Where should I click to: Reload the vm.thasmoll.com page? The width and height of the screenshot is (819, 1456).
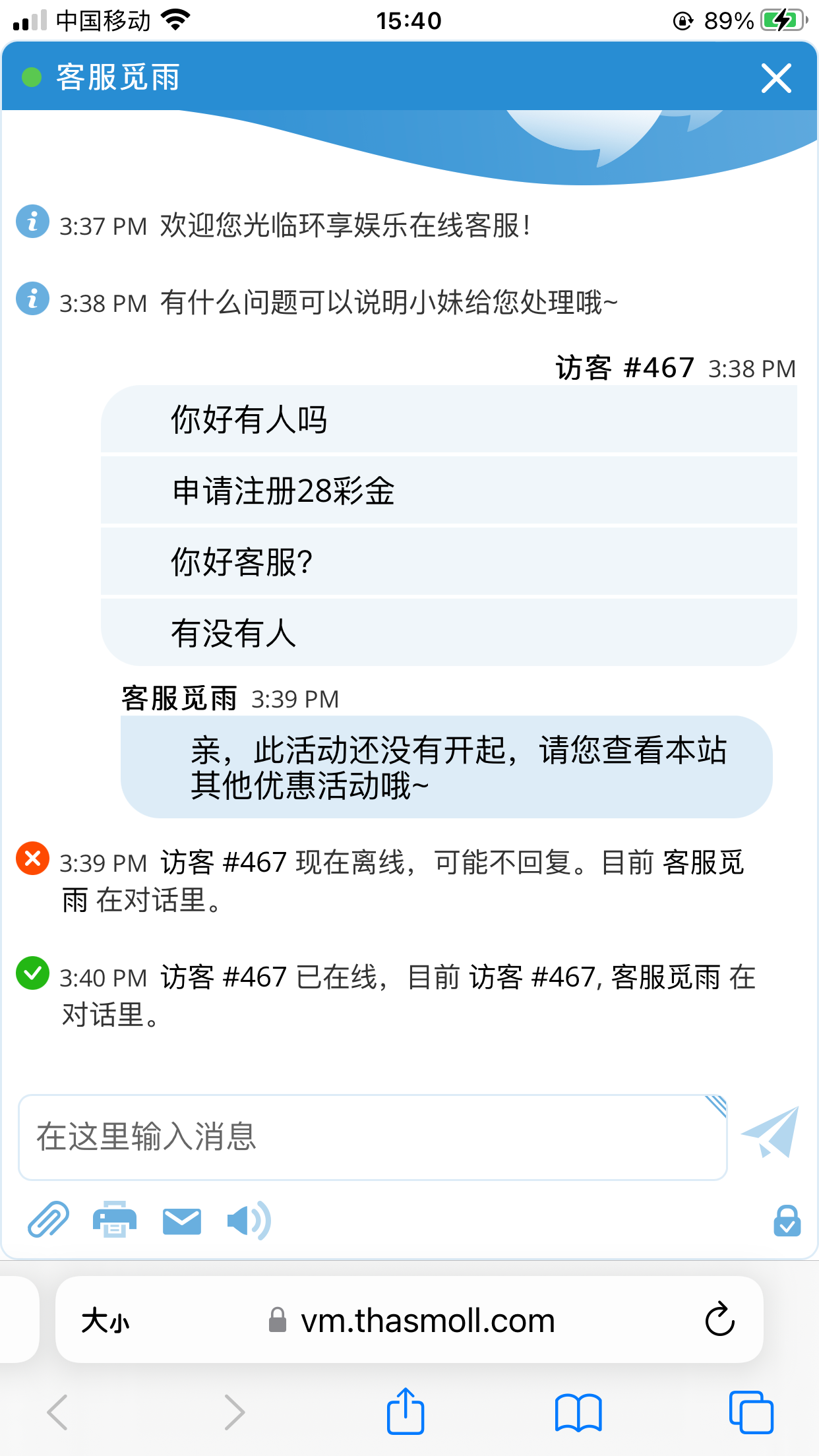(x=719, y=1319)
